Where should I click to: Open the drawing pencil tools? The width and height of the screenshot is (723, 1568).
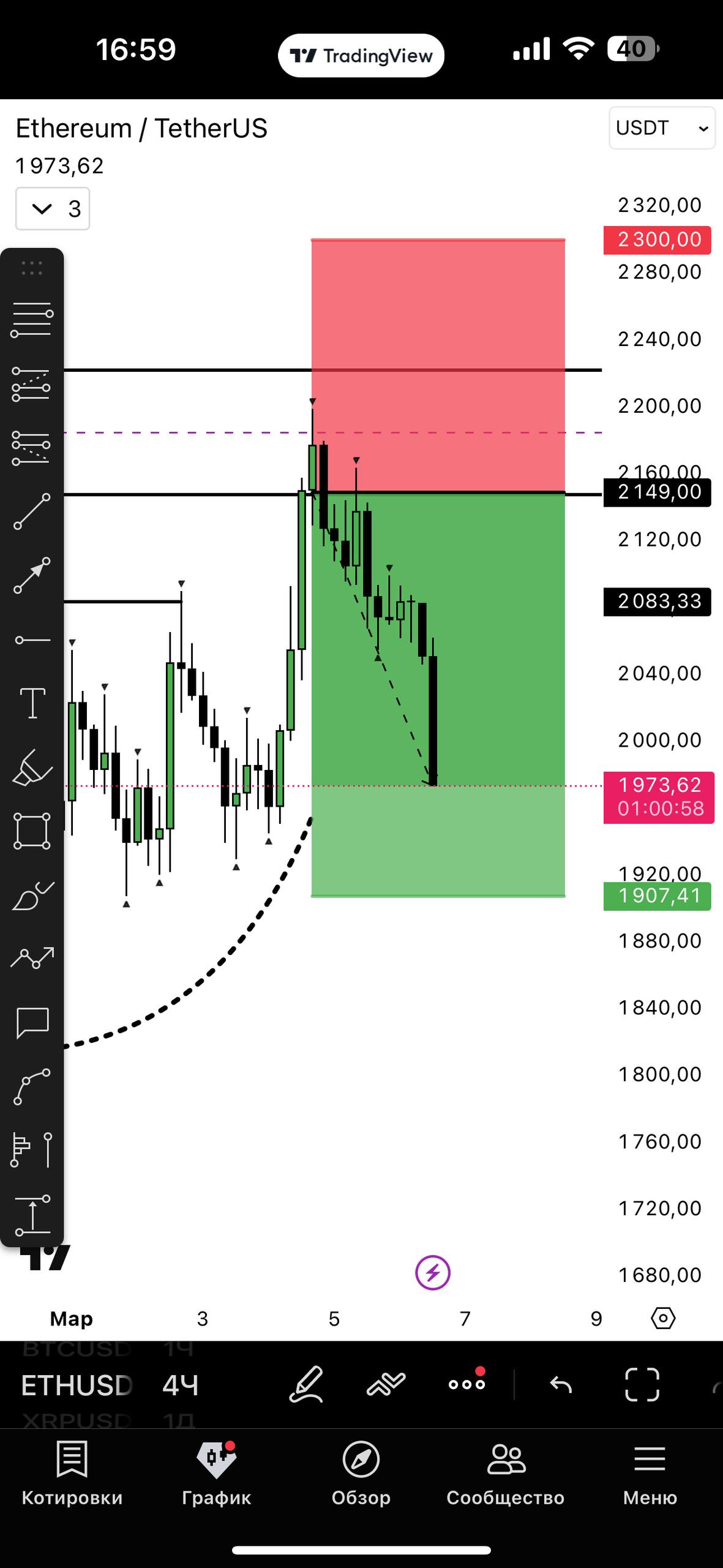tap(305, 1384)
